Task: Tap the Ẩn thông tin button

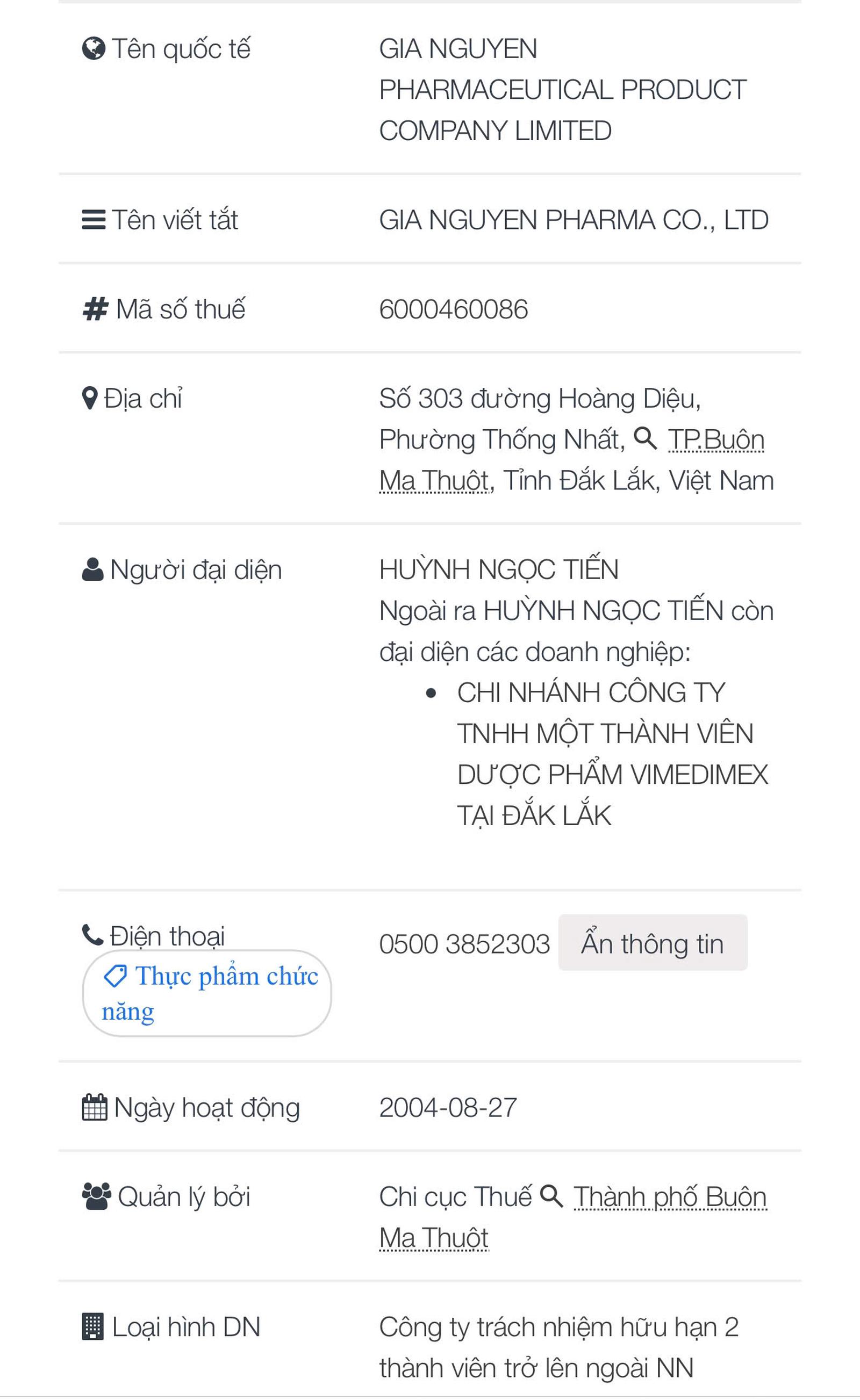Action: point(653,944)
